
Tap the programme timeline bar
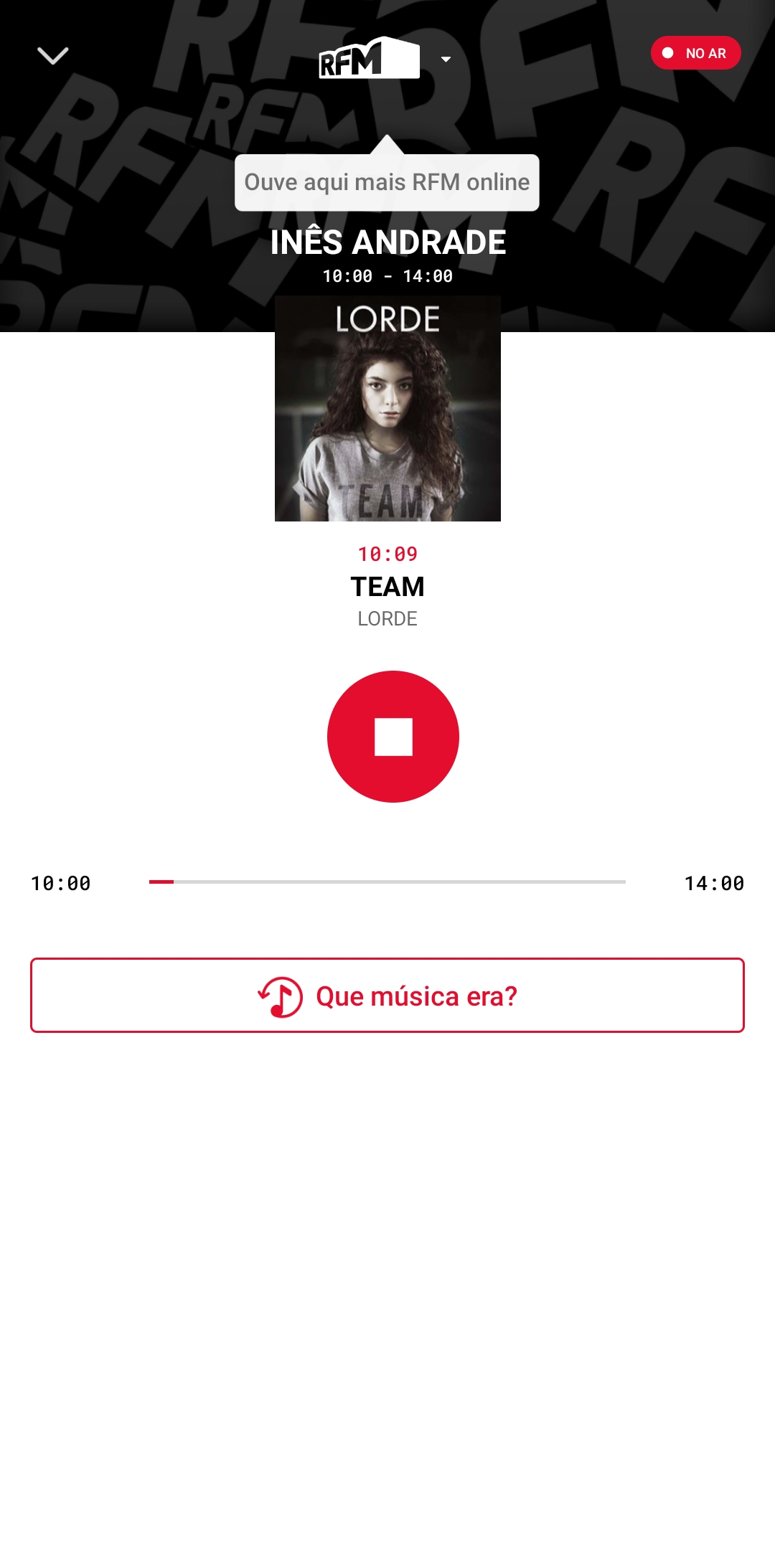point(387,882)
